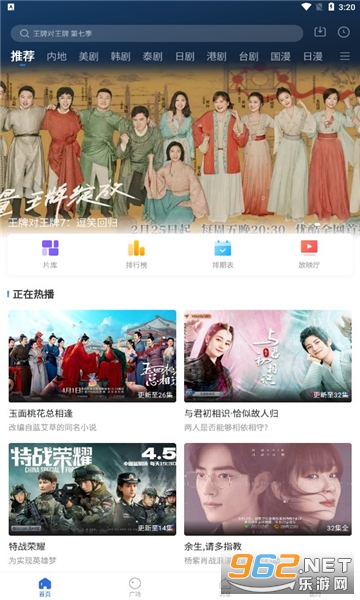The height and width of the screenshot is (600, 360).
Task: Switch to the 内地 tab
Action: 56,56
